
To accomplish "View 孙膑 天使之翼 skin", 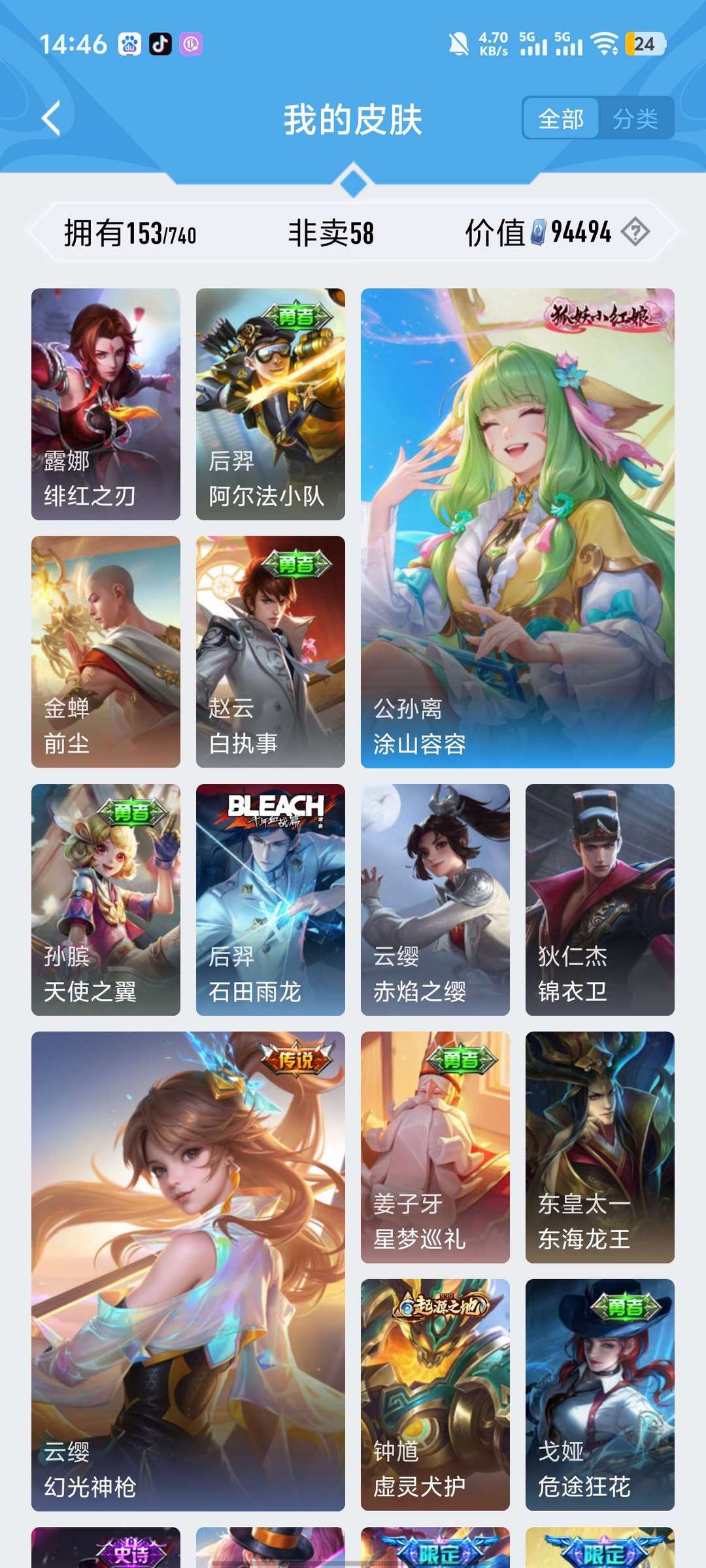I will pos(106,900).
